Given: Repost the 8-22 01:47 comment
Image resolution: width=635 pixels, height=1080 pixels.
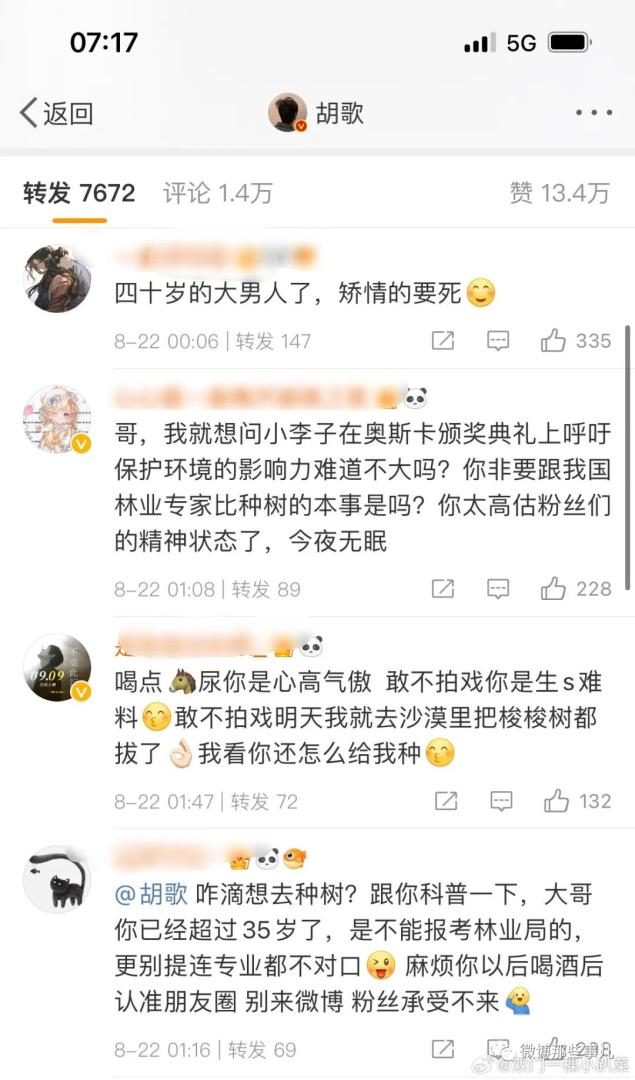Looking at the screenshot, I should click(442, 801).
